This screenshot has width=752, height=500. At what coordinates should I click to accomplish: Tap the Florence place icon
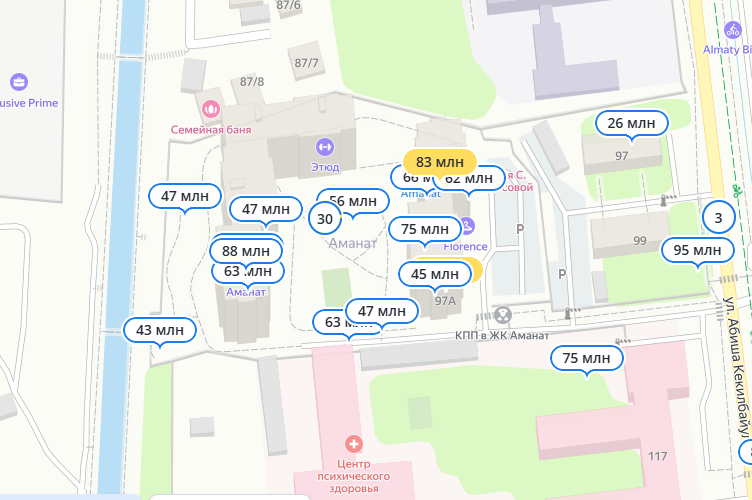pyautogui.click(x=468, y=226)
